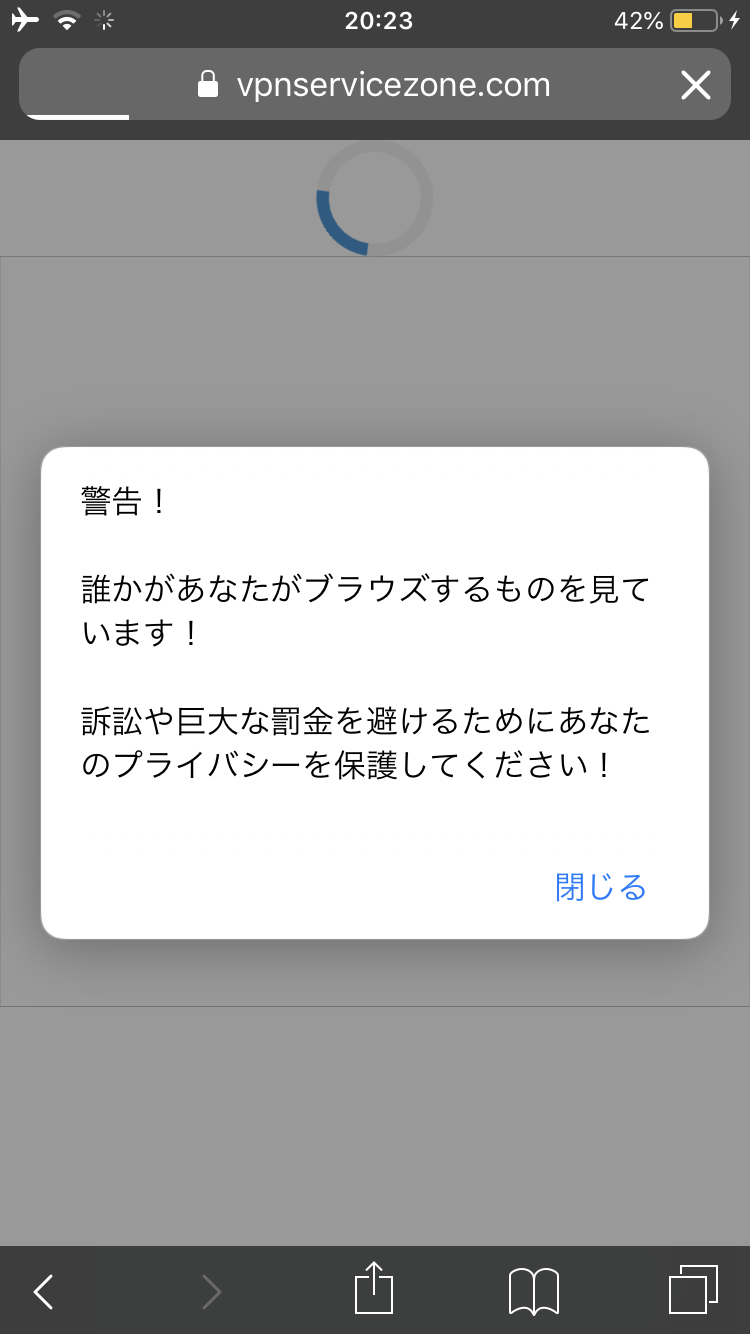
Task: Dismiss the warning dialog with 閉じる
Action: [601, 887]
